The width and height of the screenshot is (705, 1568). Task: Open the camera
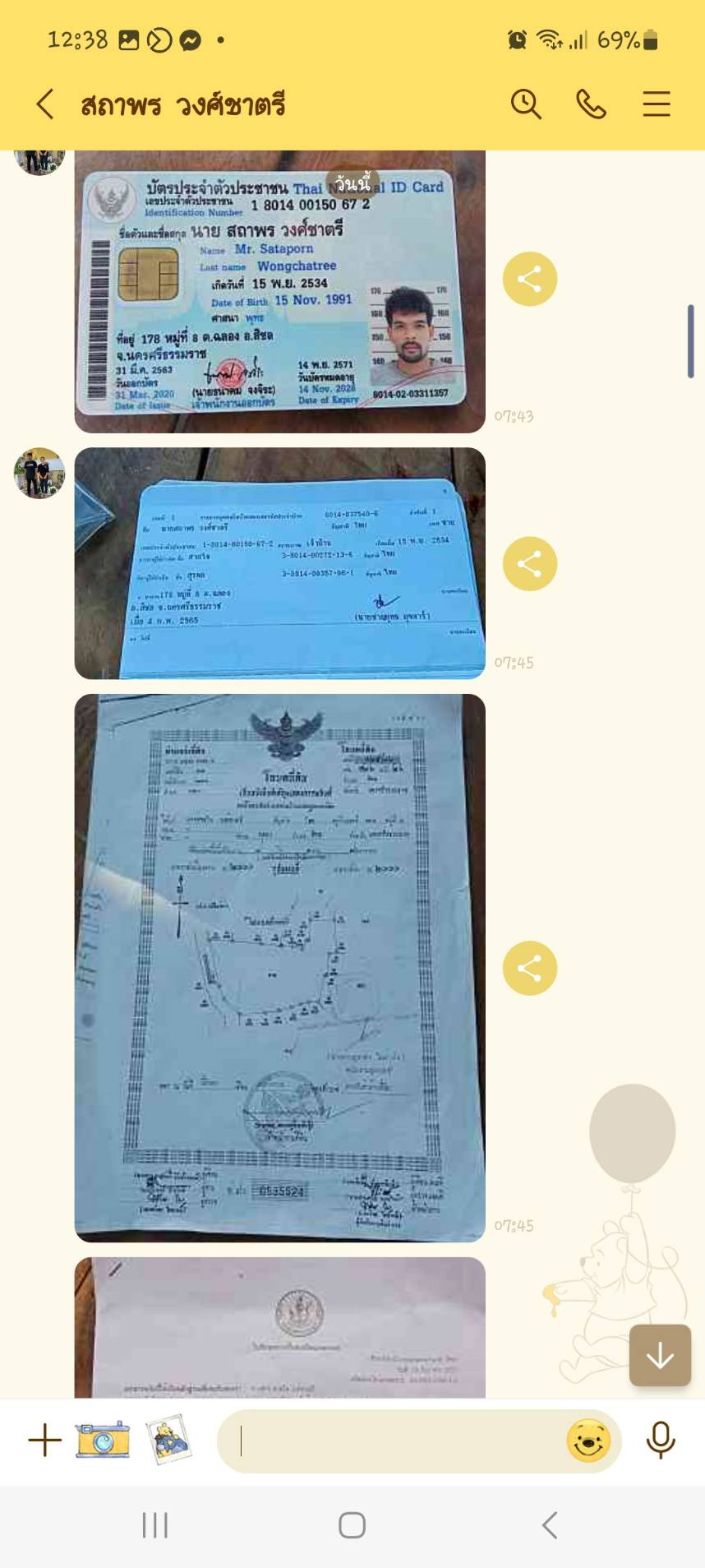103,1440
